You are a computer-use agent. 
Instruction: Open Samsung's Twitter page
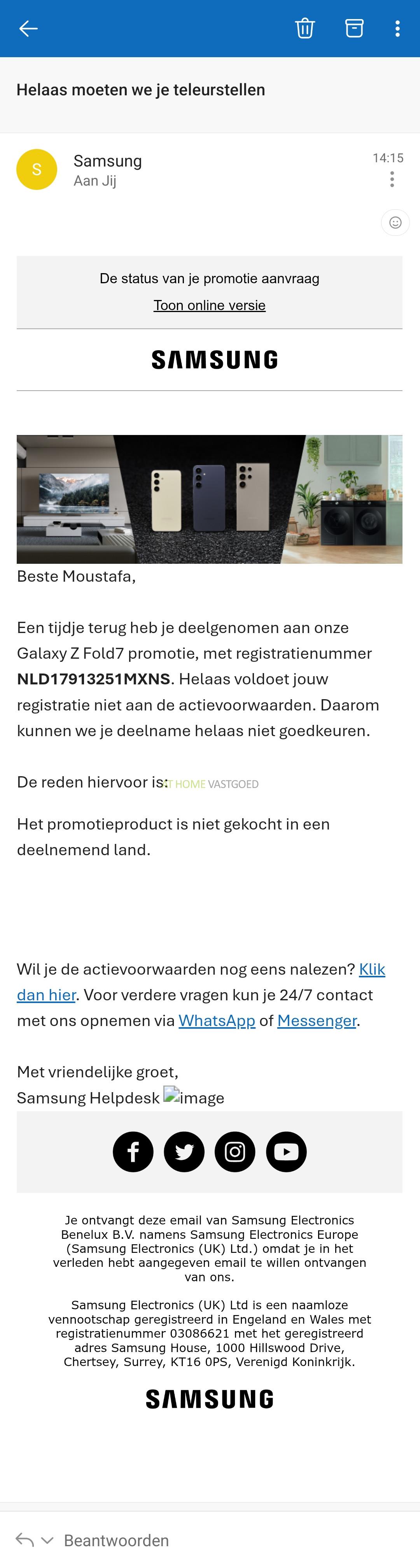[x=184, y=1152]
